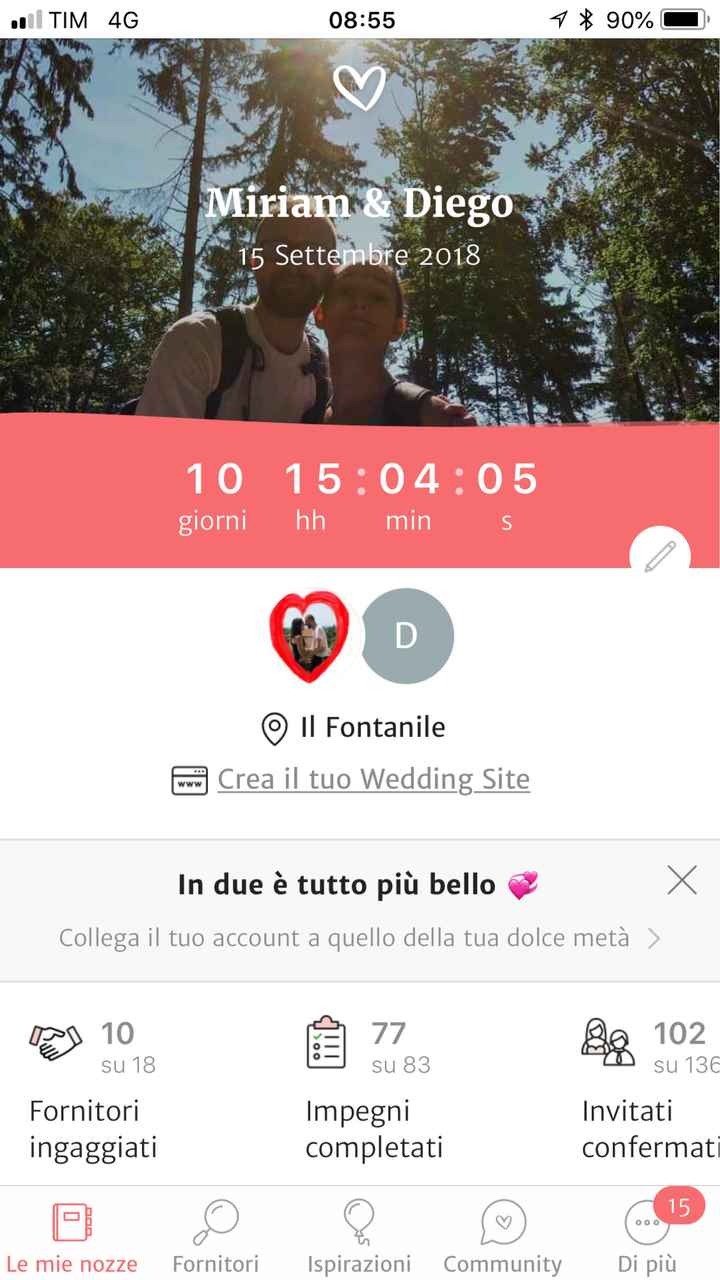Screen dimensions: 720x1280
Task: Open the Community heart-bubble icon
Action: [x=502, y=1222]
